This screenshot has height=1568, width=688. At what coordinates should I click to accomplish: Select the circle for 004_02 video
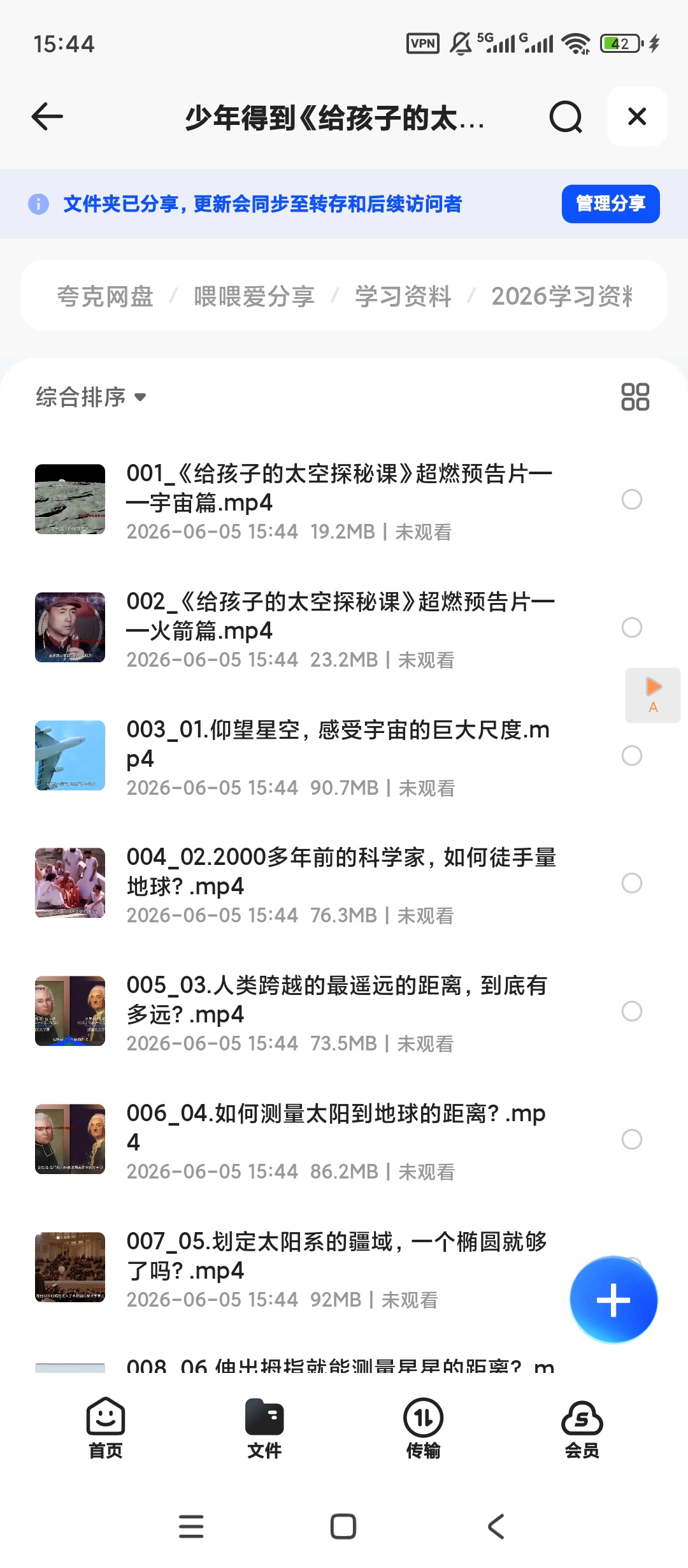[x=631, y=883]
